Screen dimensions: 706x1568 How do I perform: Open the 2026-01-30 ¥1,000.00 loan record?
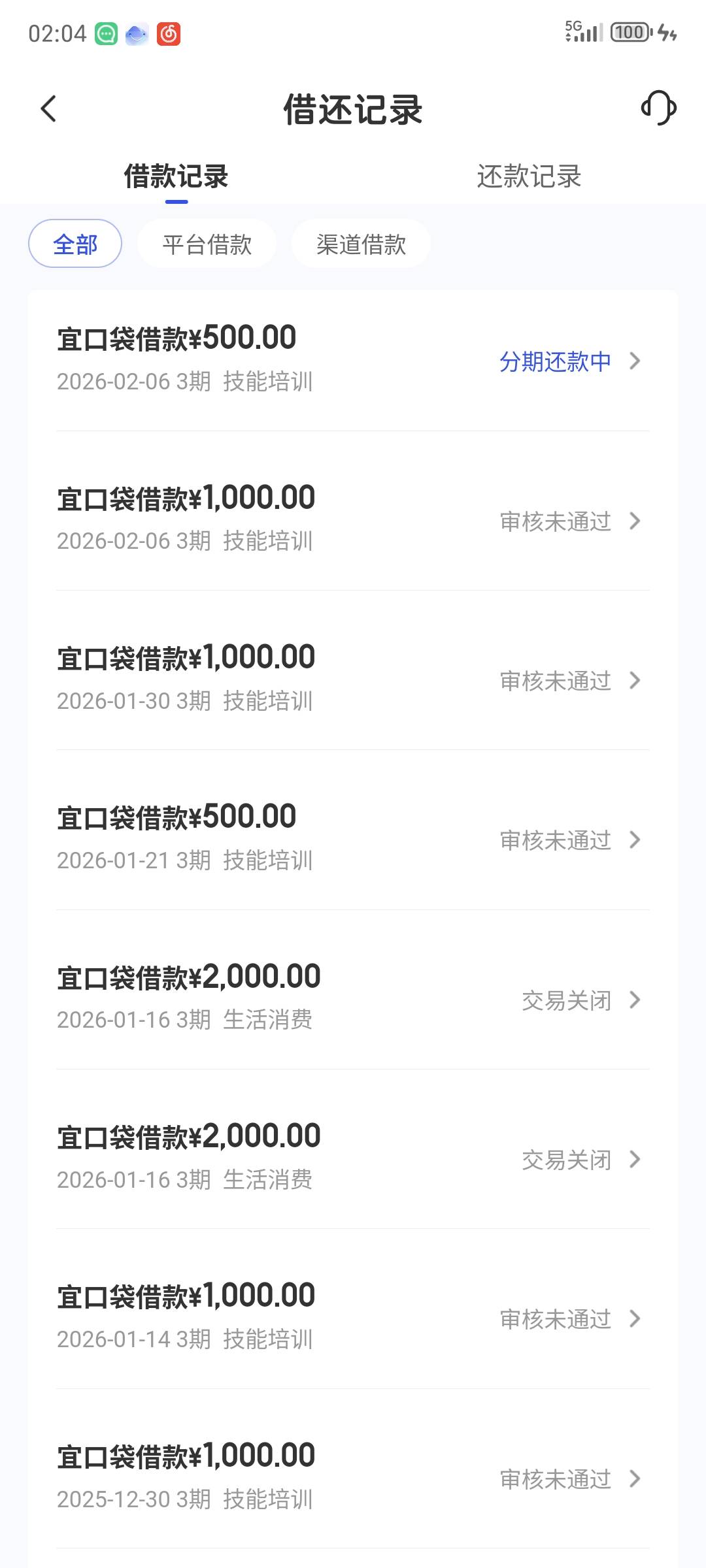pos(353,679)
